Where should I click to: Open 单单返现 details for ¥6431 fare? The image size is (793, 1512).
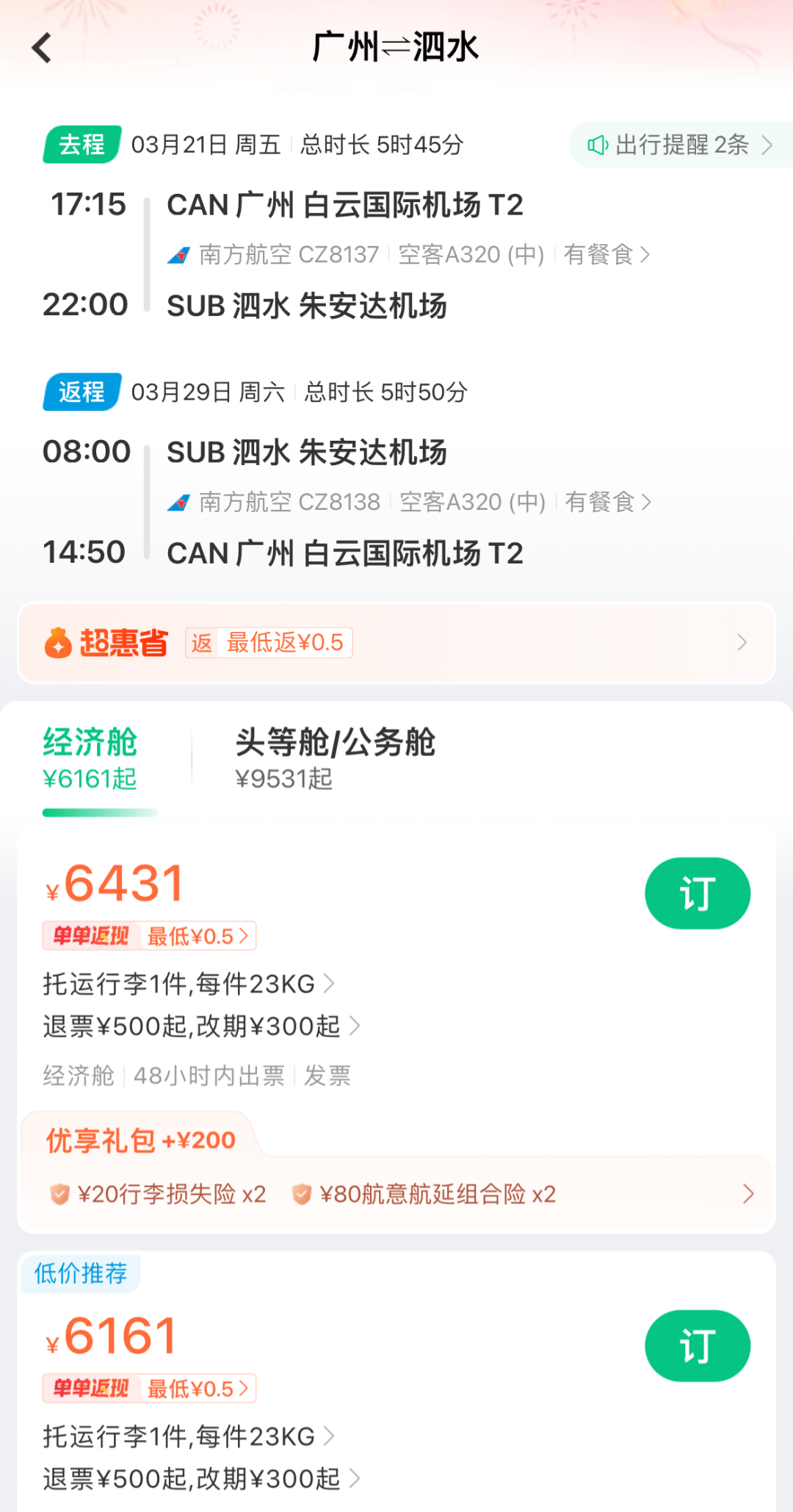[150, 936]
